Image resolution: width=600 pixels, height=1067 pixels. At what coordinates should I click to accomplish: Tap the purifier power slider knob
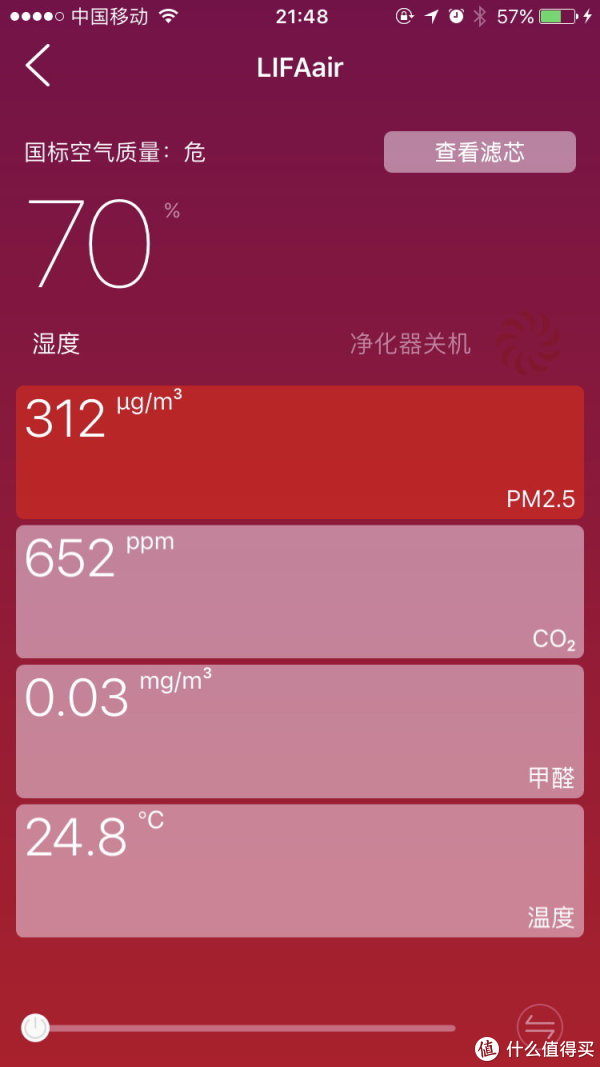35,1027
